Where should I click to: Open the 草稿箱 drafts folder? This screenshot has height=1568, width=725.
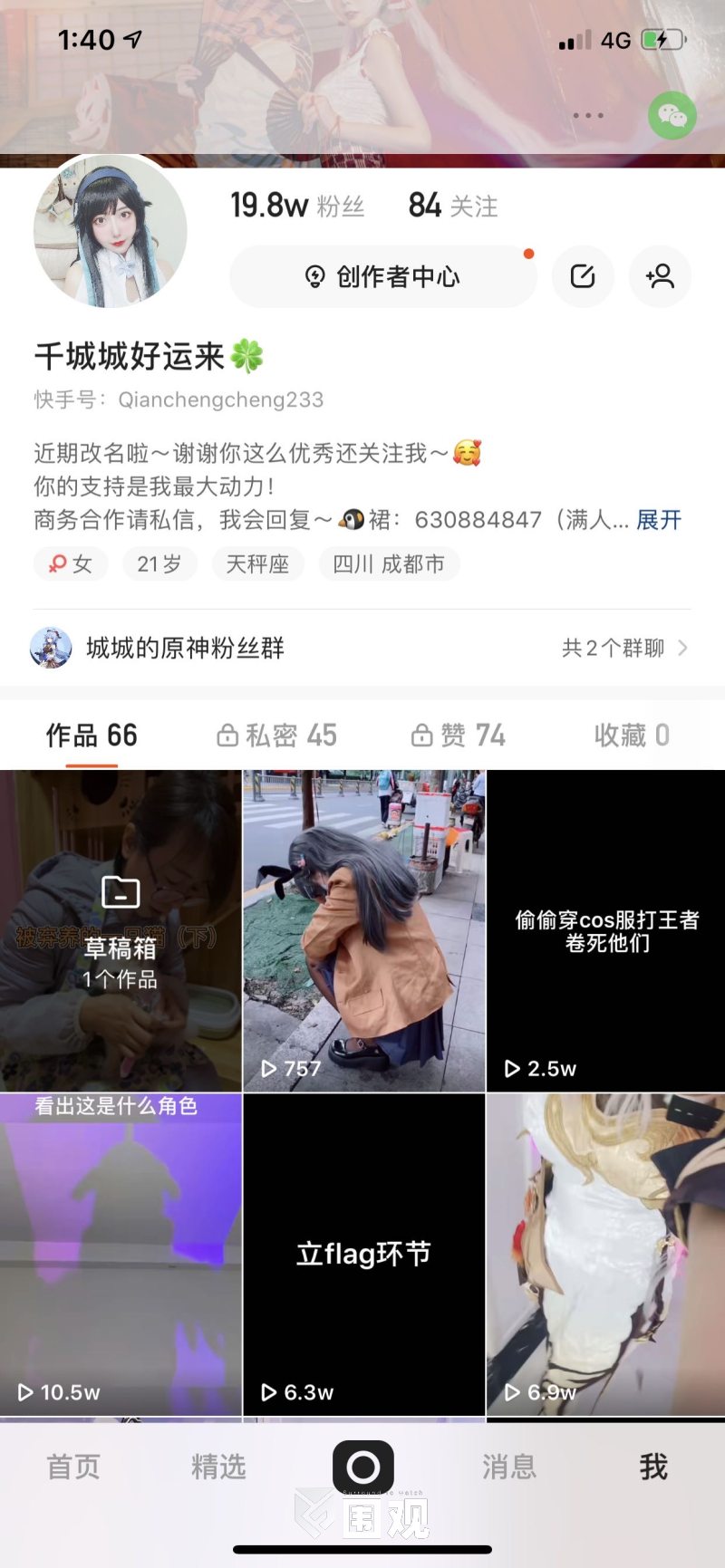point(121,931)
